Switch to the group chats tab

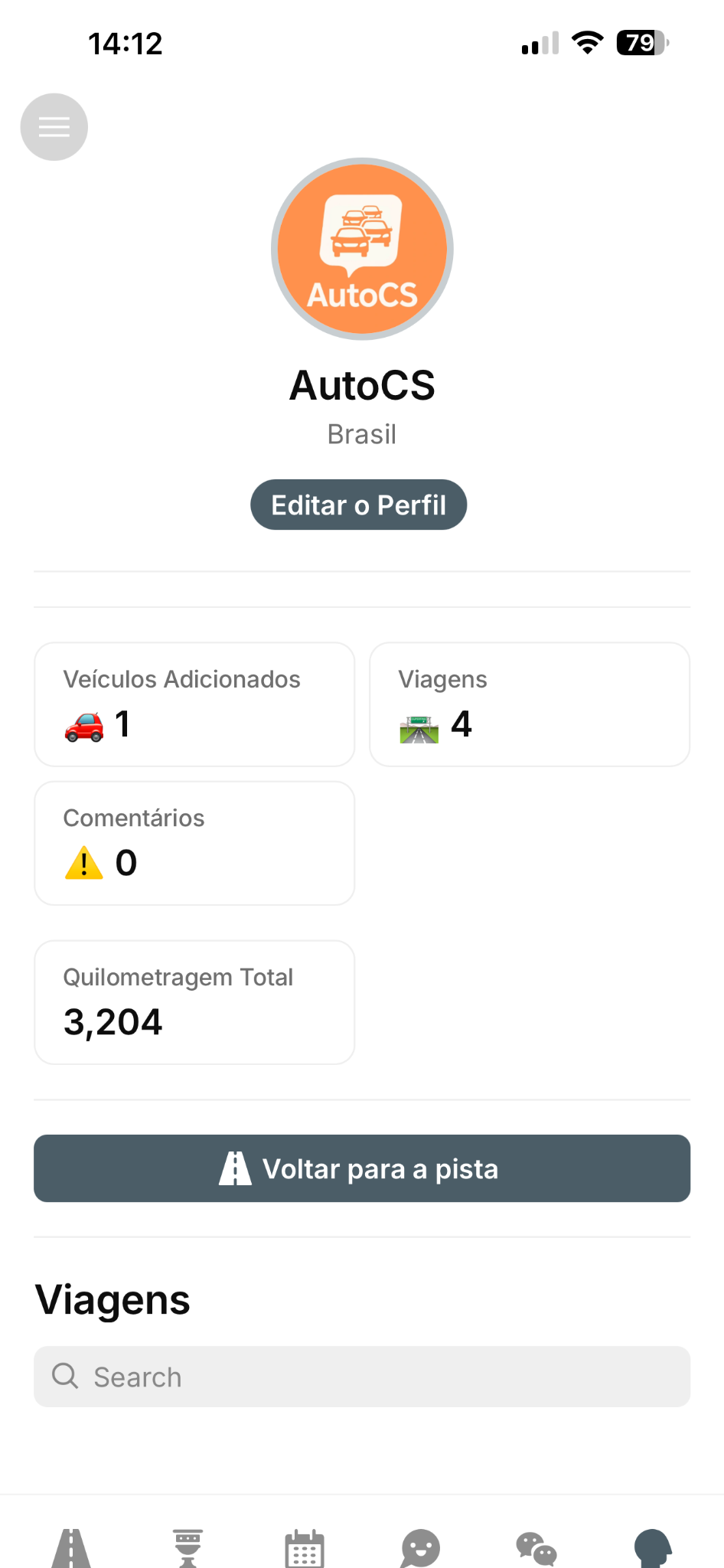536,1547
